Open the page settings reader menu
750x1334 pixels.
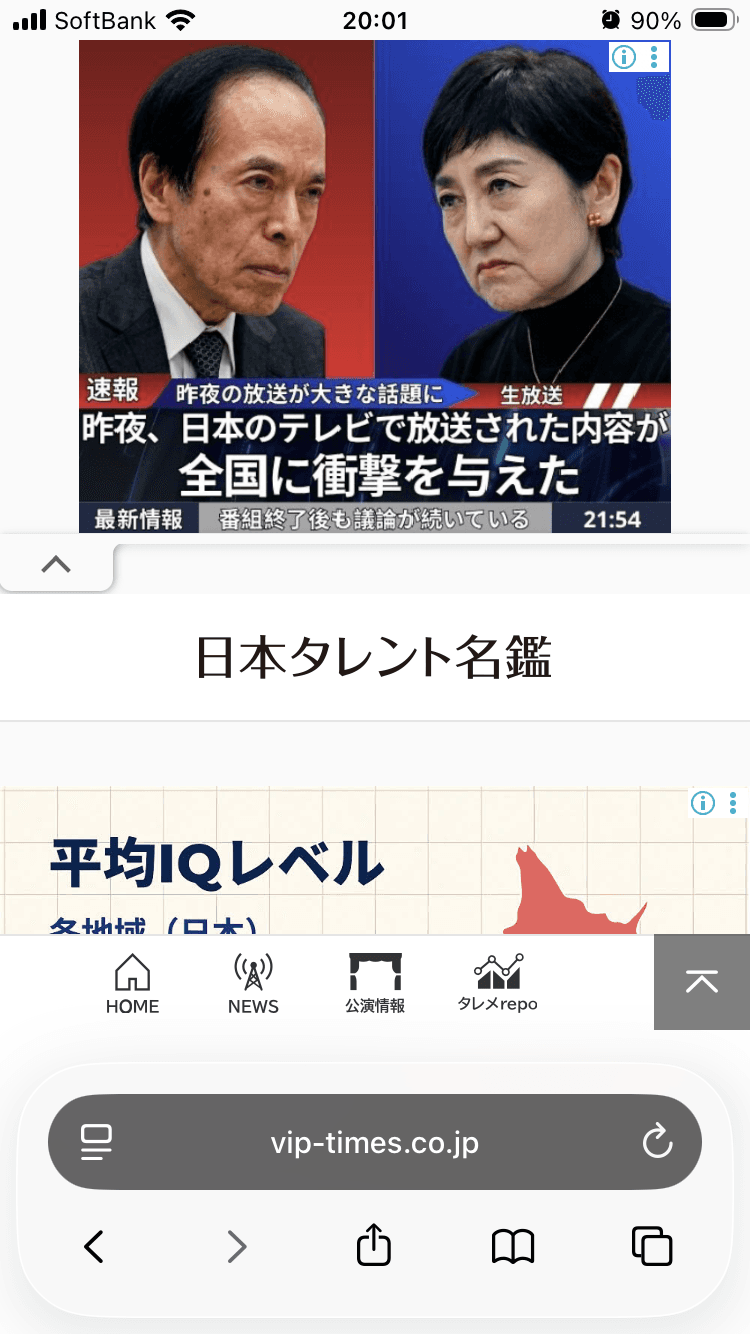(x=97, y=1142)
